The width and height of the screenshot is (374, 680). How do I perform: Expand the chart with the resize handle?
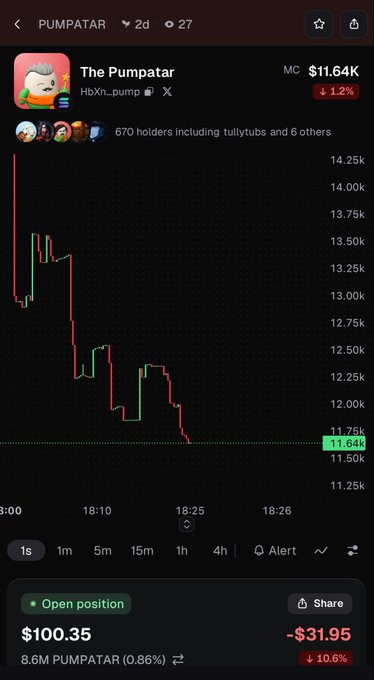tap(187, 524)
